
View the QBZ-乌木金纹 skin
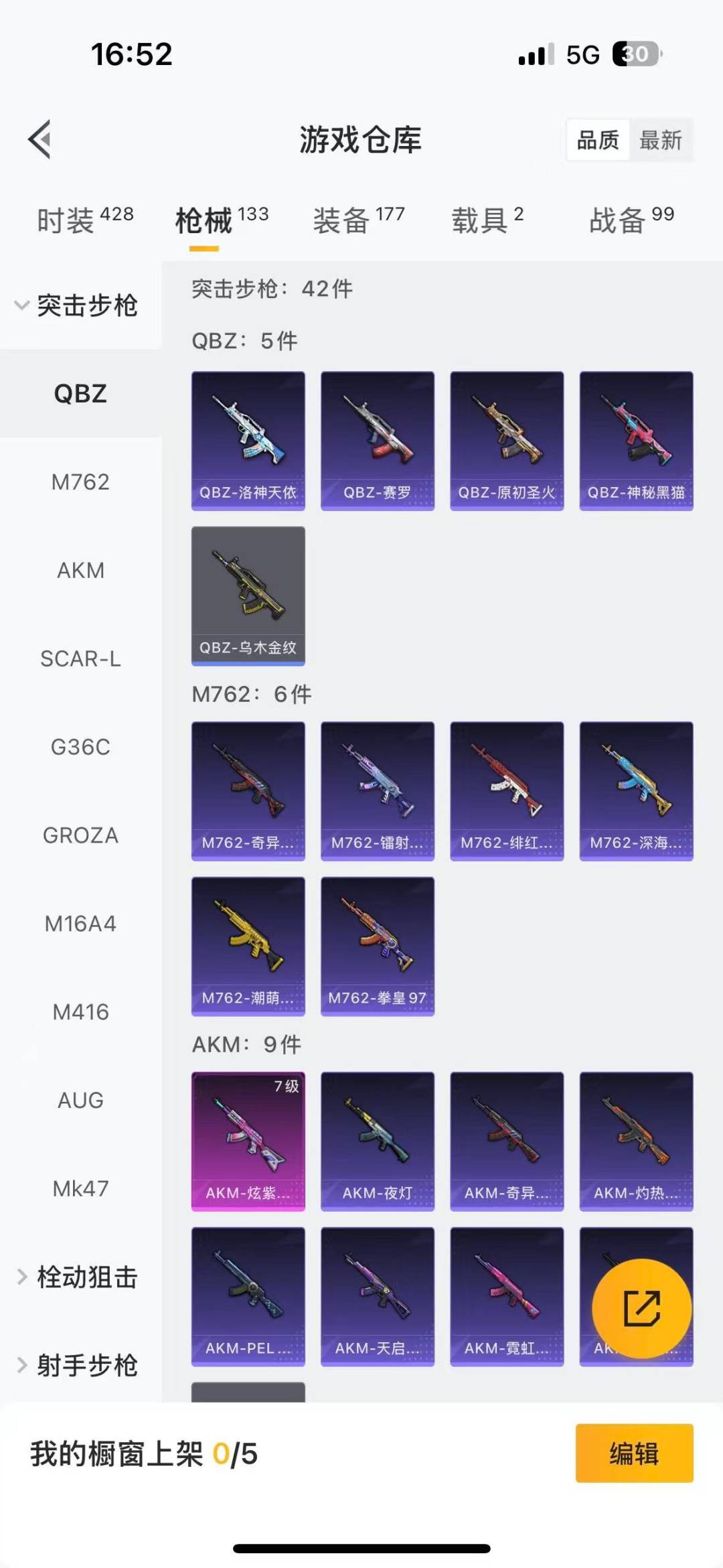(248, 595)
